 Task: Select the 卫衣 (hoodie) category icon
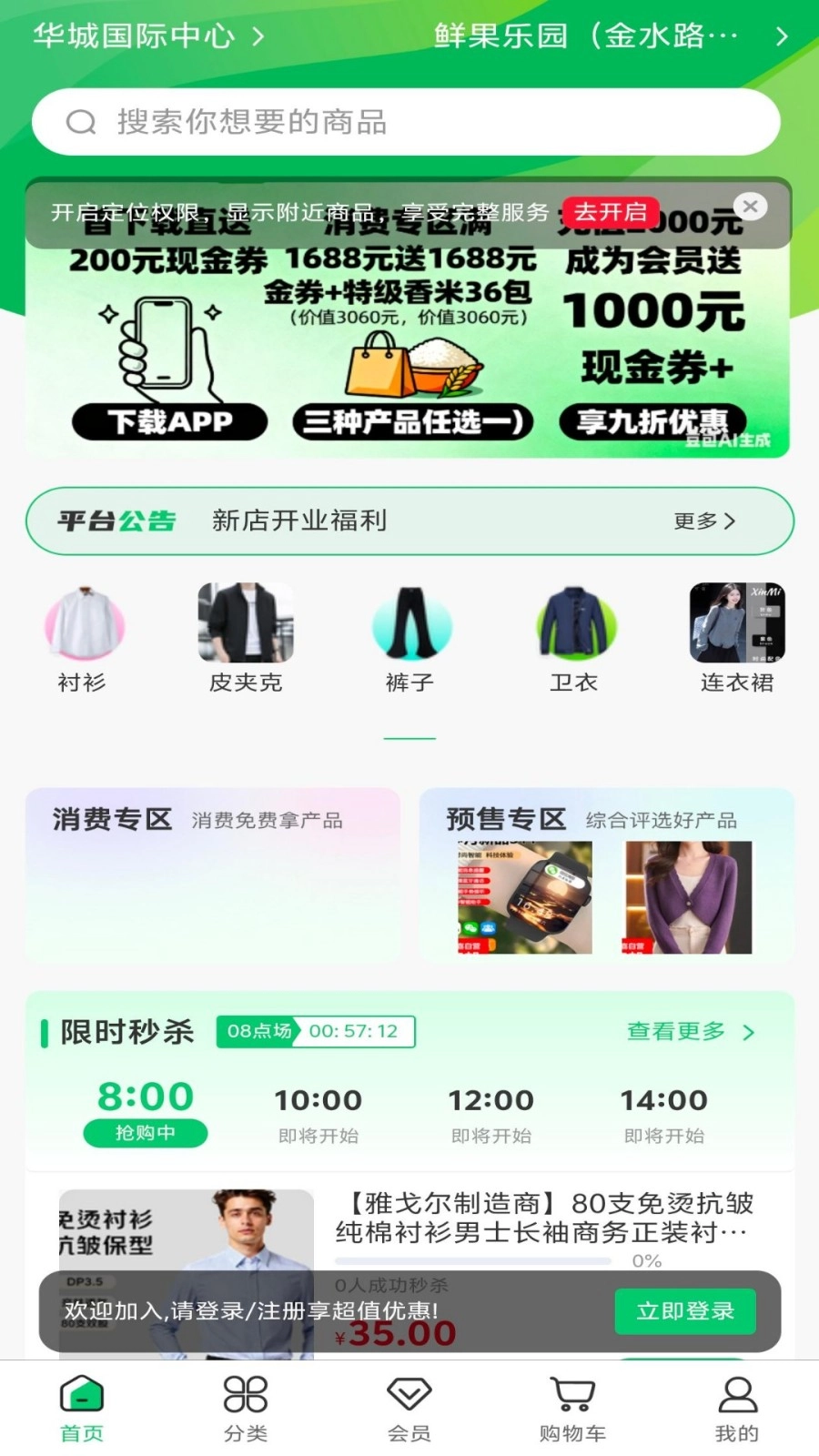pos(573,623)
